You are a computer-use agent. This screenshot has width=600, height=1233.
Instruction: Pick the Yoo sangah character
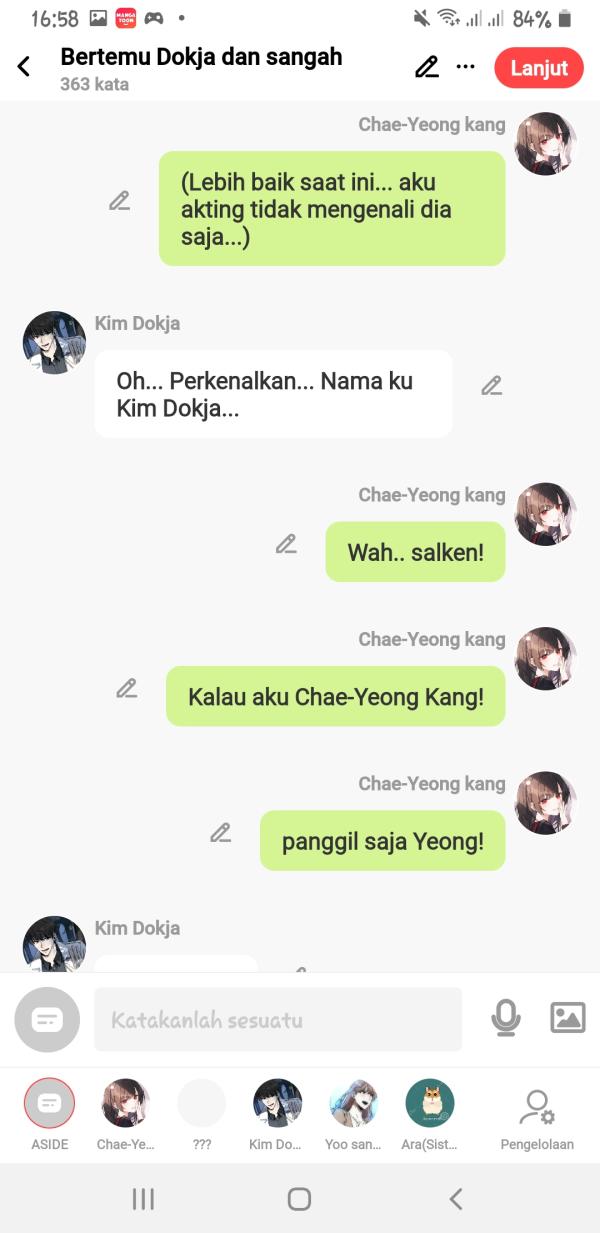click(353, 1104)
